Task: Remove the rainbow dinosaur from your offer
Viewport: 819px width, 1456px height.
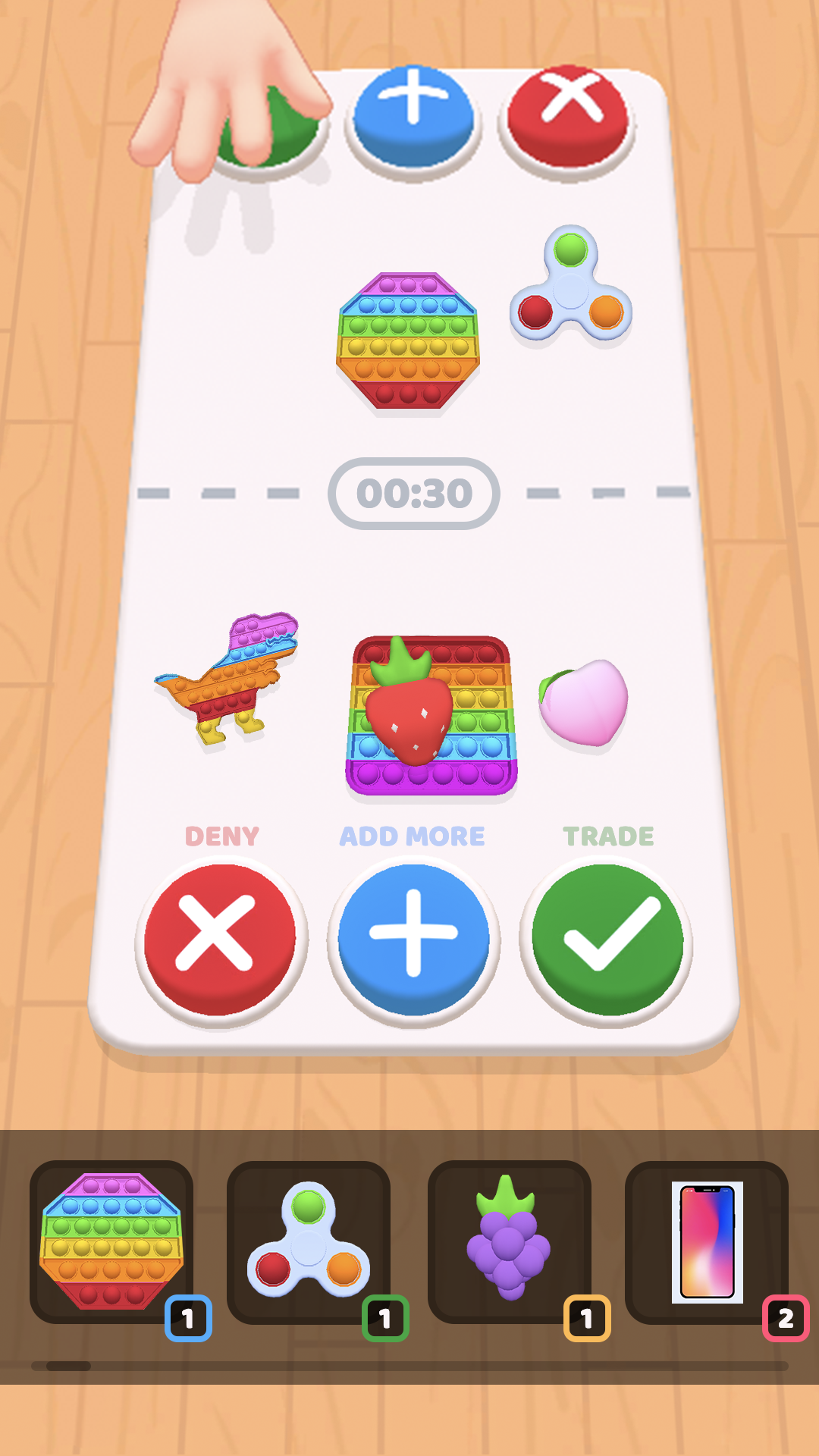Action: 227,679
